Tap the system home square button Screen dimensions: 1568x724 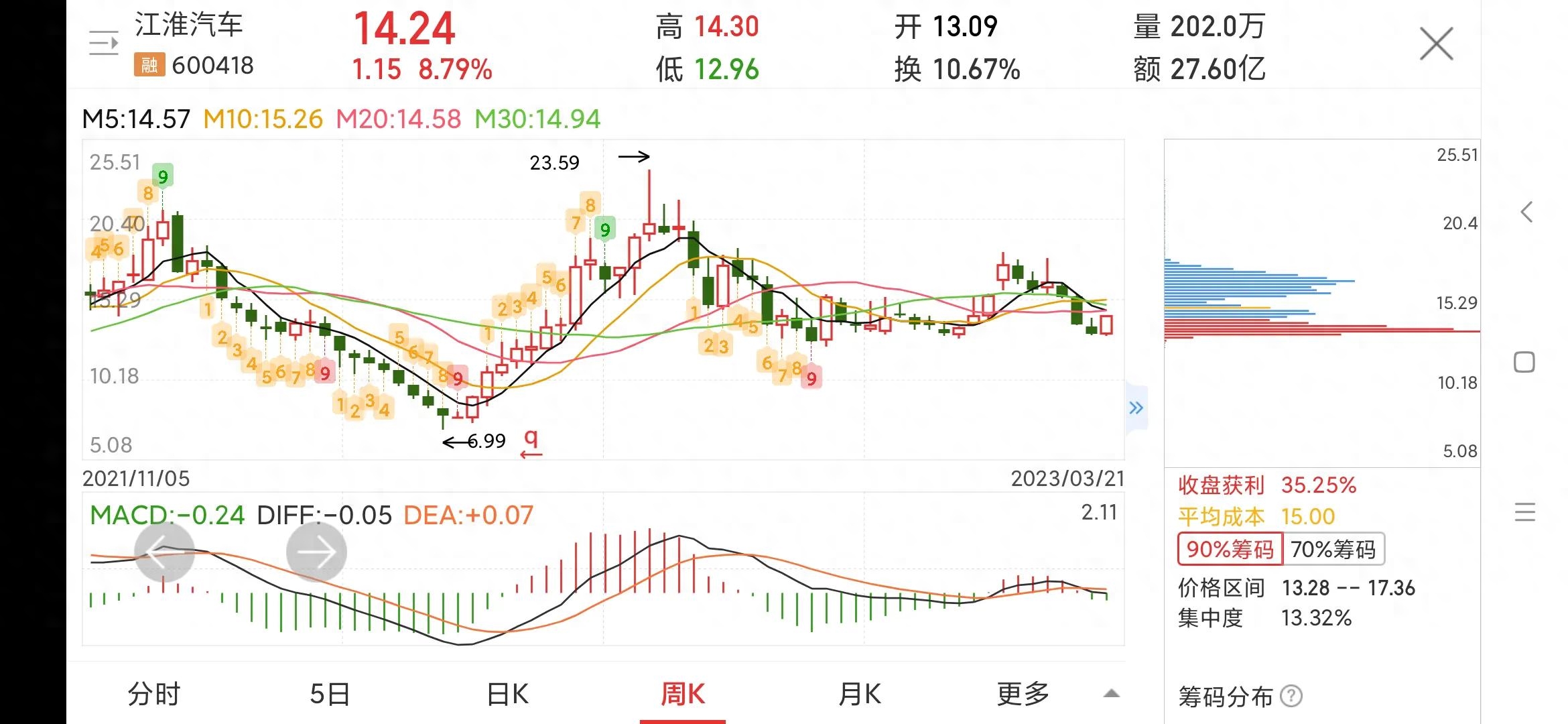tap(1524, 362)
